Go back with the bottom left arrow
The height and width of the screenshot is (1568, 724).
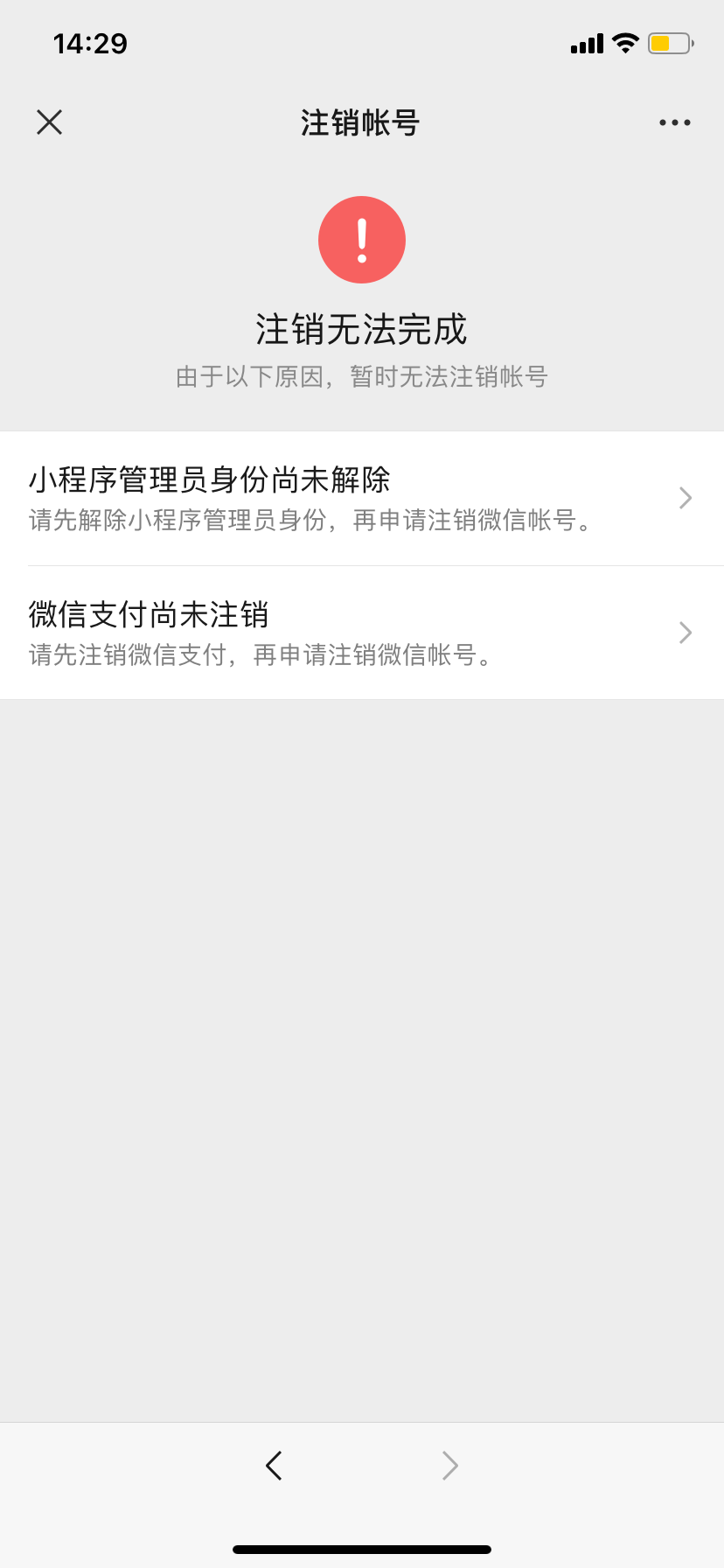[x=274, y=1465]
